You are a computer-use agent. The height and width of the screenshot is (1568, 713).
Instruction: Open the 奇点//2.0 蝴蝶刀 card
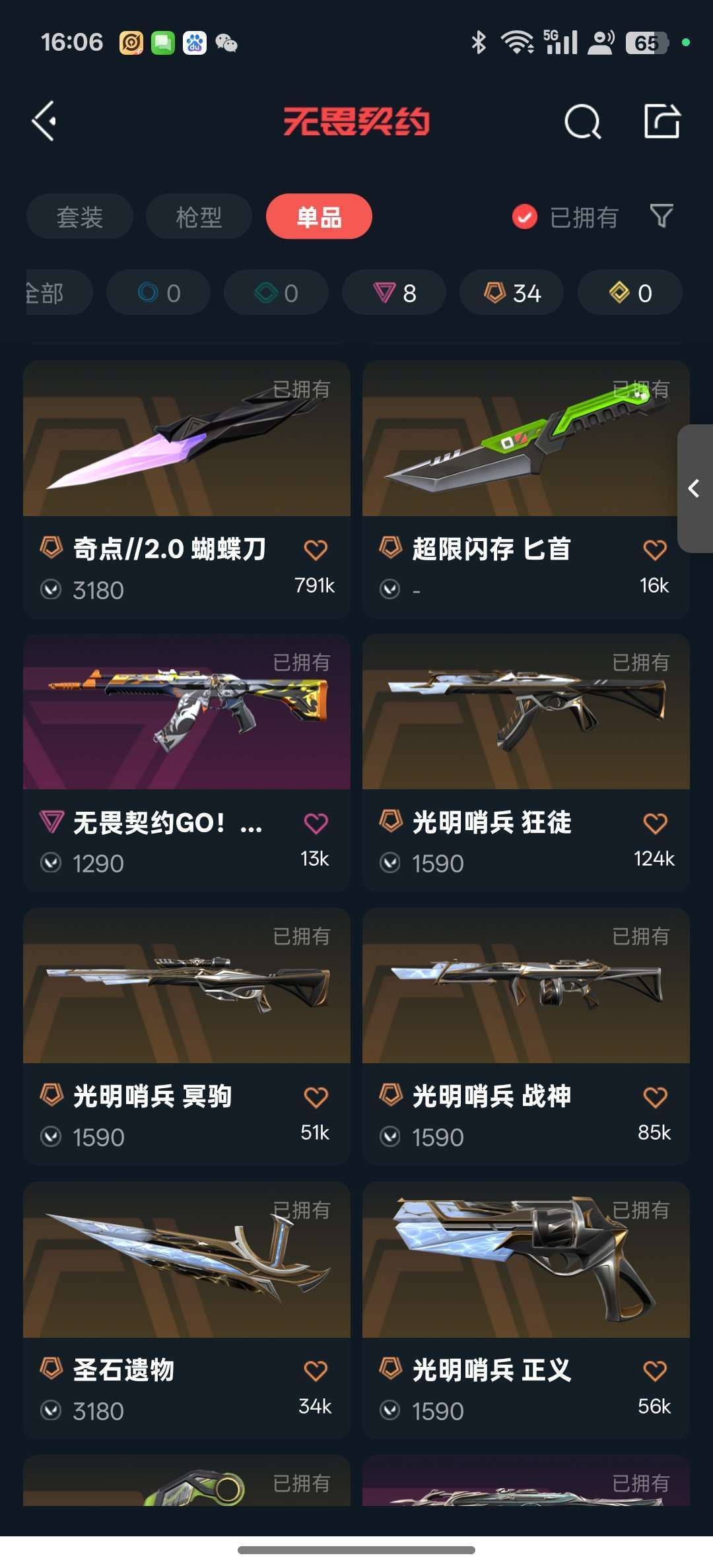pyautogui.click(x=187, y=489)
